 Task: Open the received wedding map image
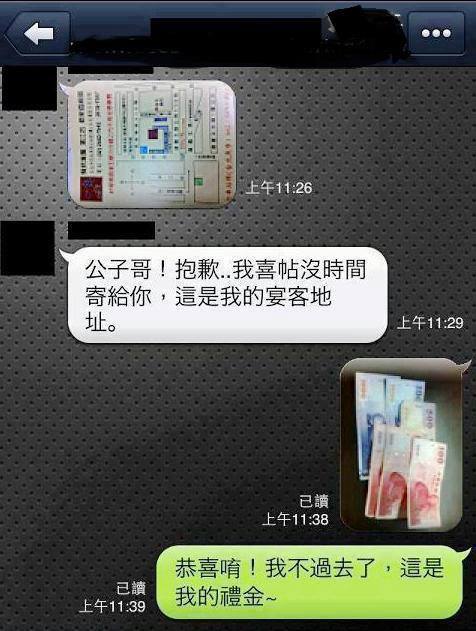click(151, 144)
